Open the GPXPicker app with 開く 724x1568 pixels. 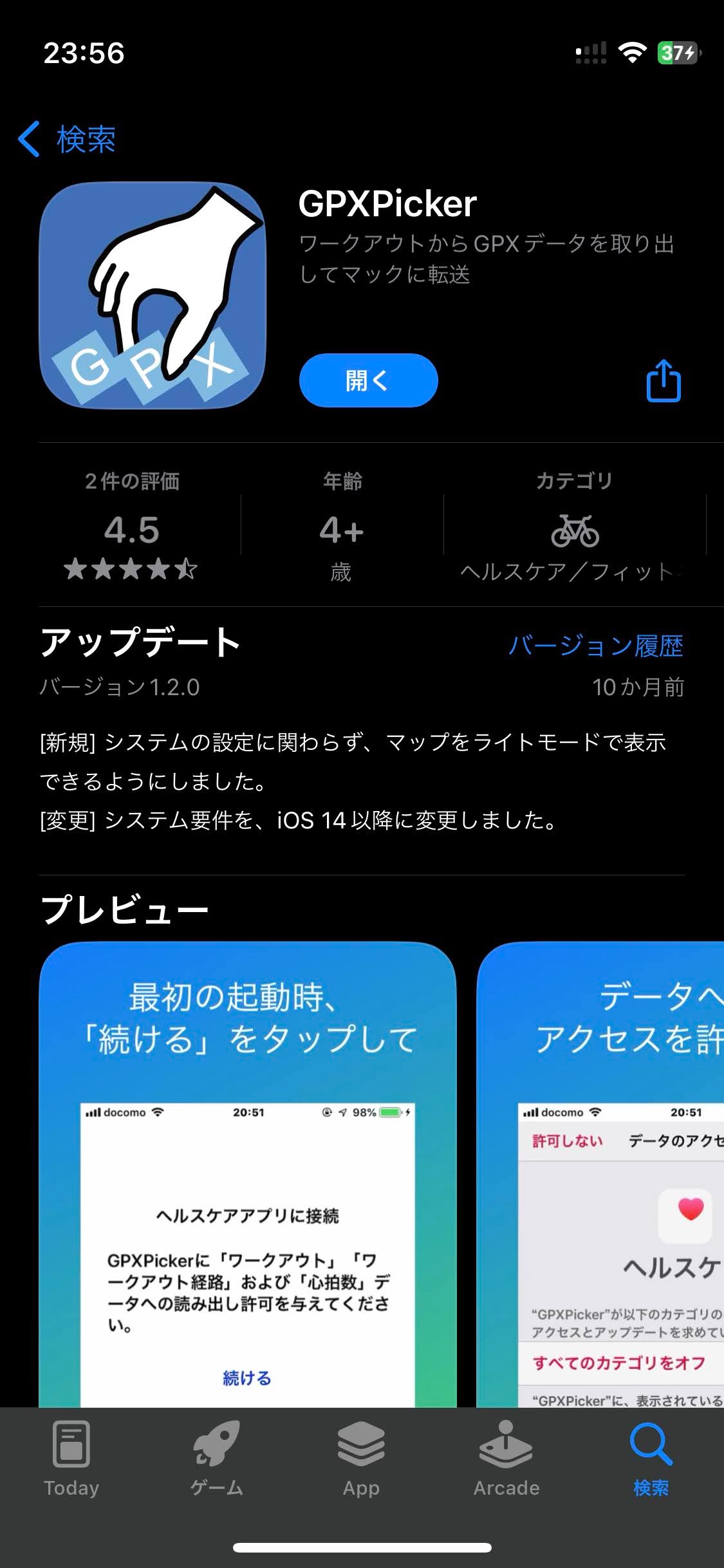[368, 380]
